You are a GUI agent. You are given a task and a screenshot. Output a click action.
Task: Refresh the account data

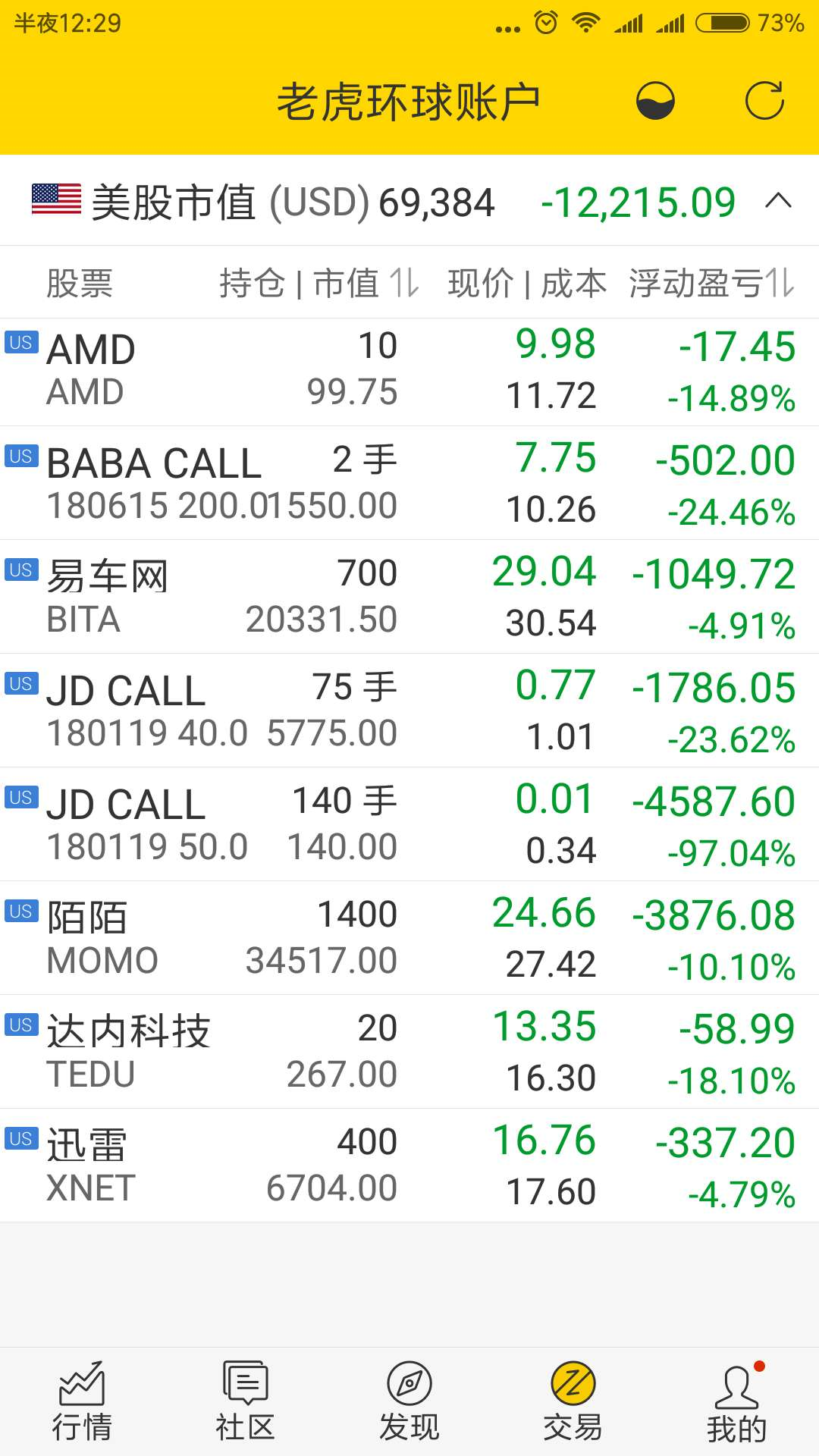(x=764, y=101)
